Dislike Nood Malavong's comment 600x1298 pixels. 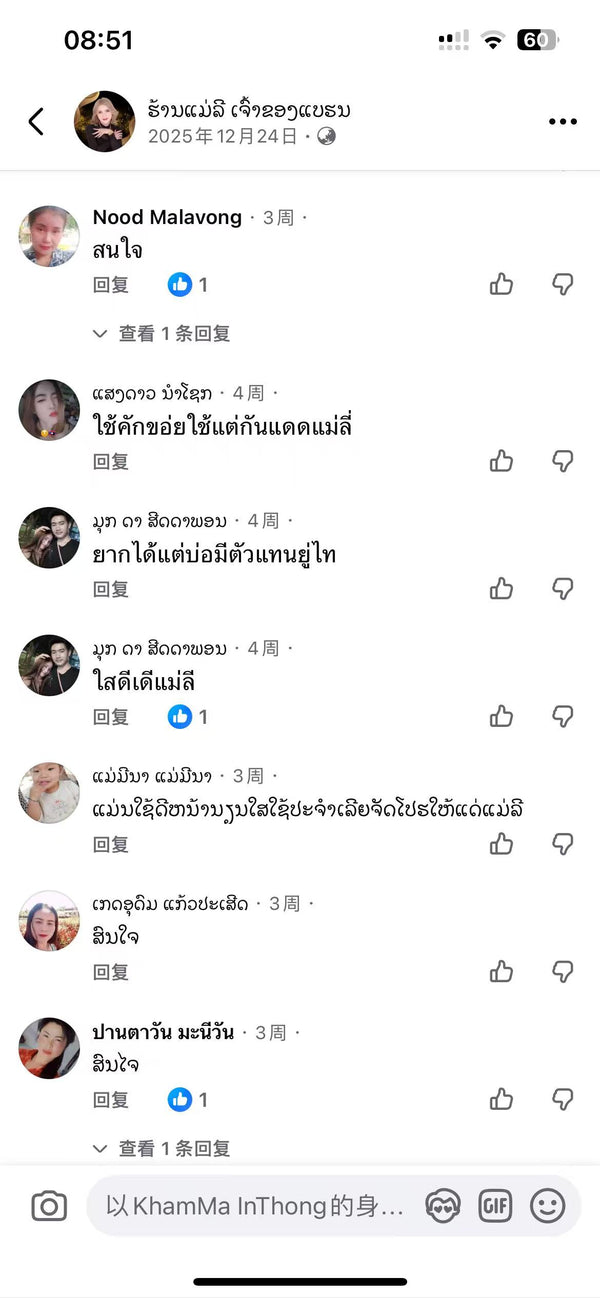pos(563,285)
